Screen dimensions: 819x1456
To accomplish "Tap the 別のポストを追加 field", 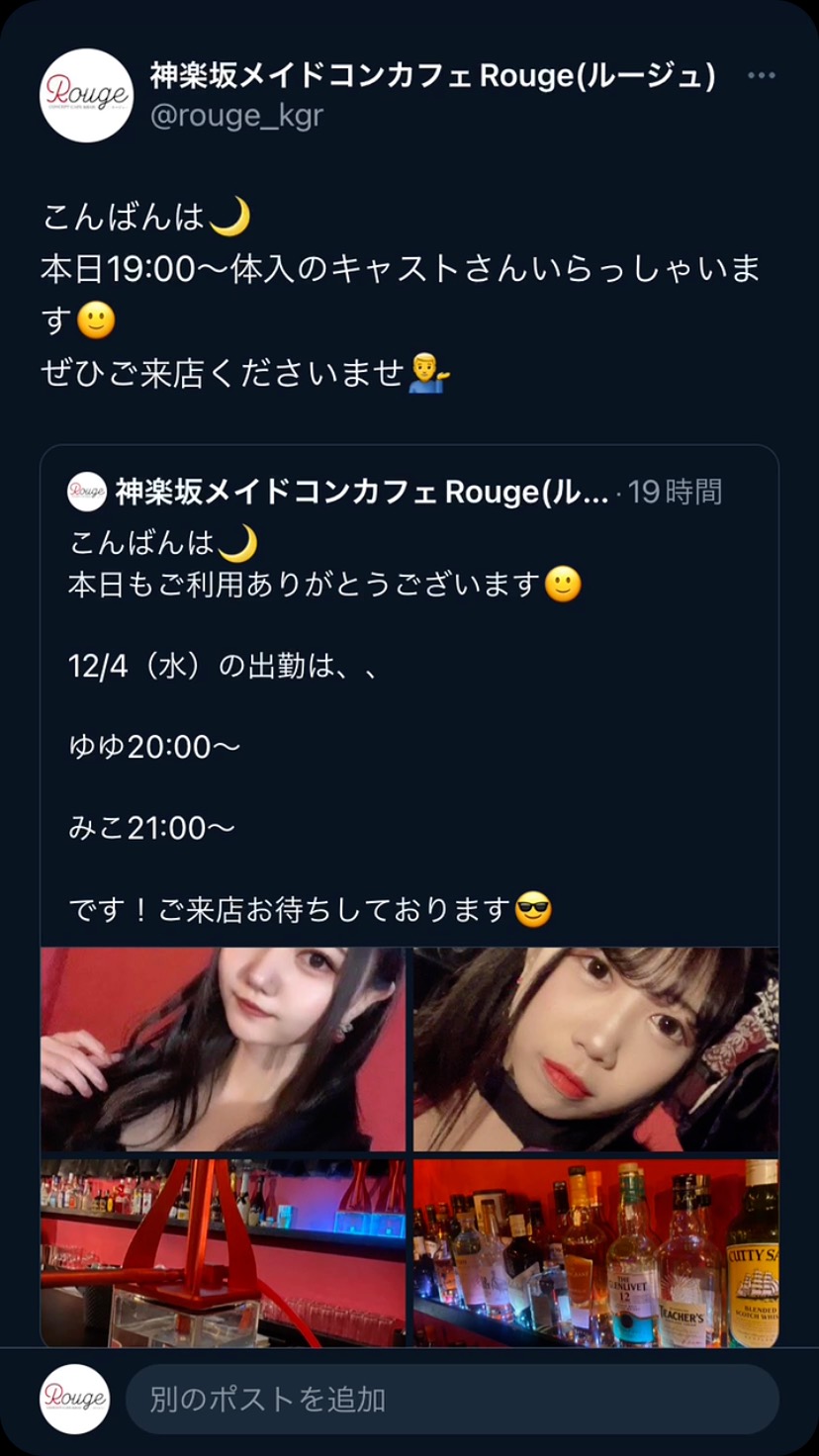I will click(451, 1399).
